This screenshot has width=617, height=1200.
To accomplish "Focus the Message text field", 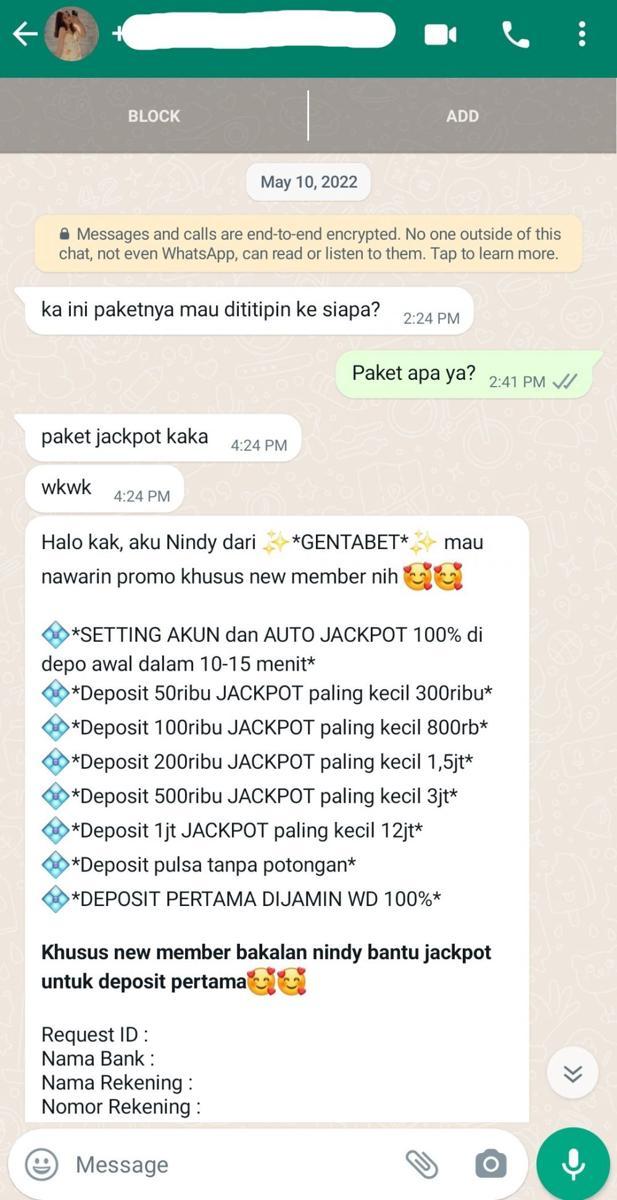I will pyautogui.click(x=230, y=1164).
